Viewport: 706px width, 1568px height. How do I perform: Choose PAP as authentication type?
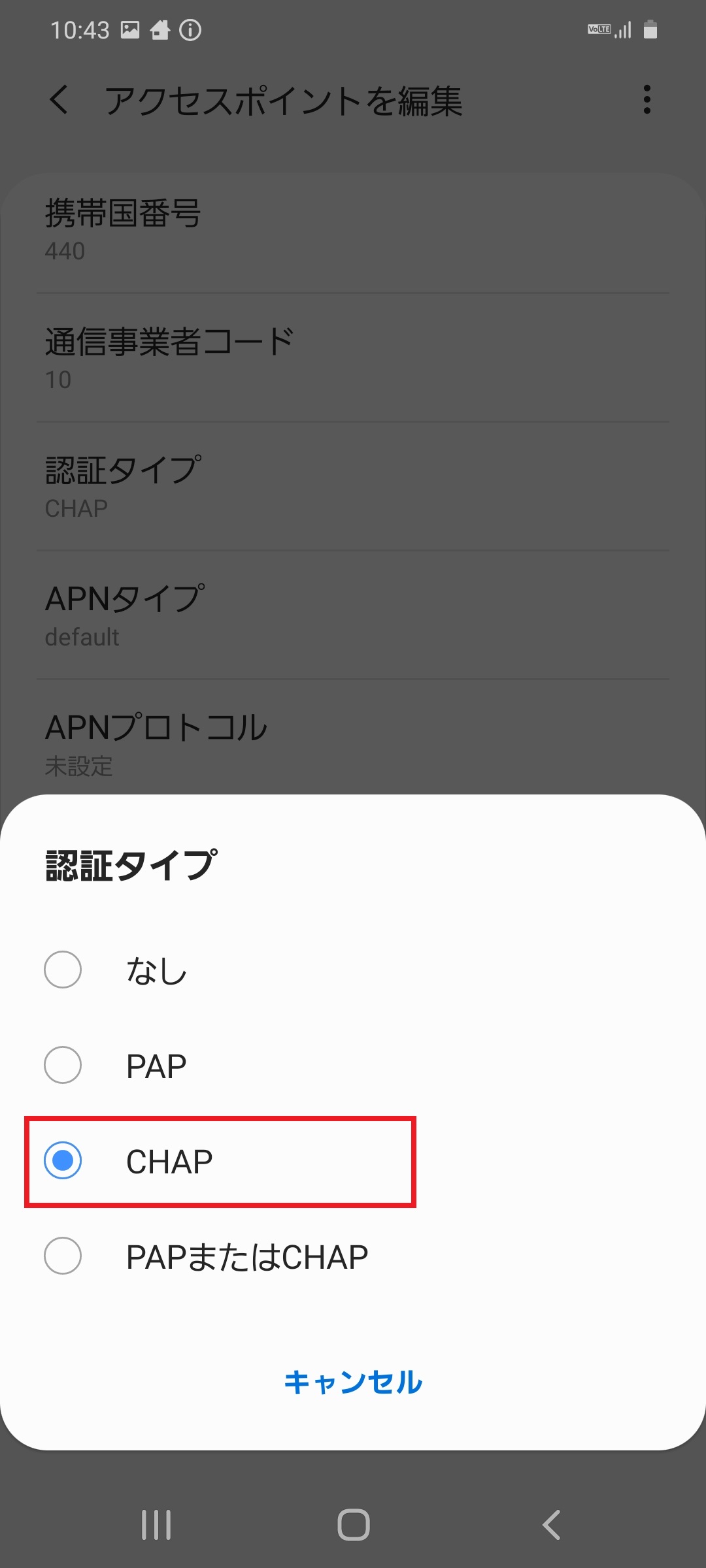pos(353,1066)
